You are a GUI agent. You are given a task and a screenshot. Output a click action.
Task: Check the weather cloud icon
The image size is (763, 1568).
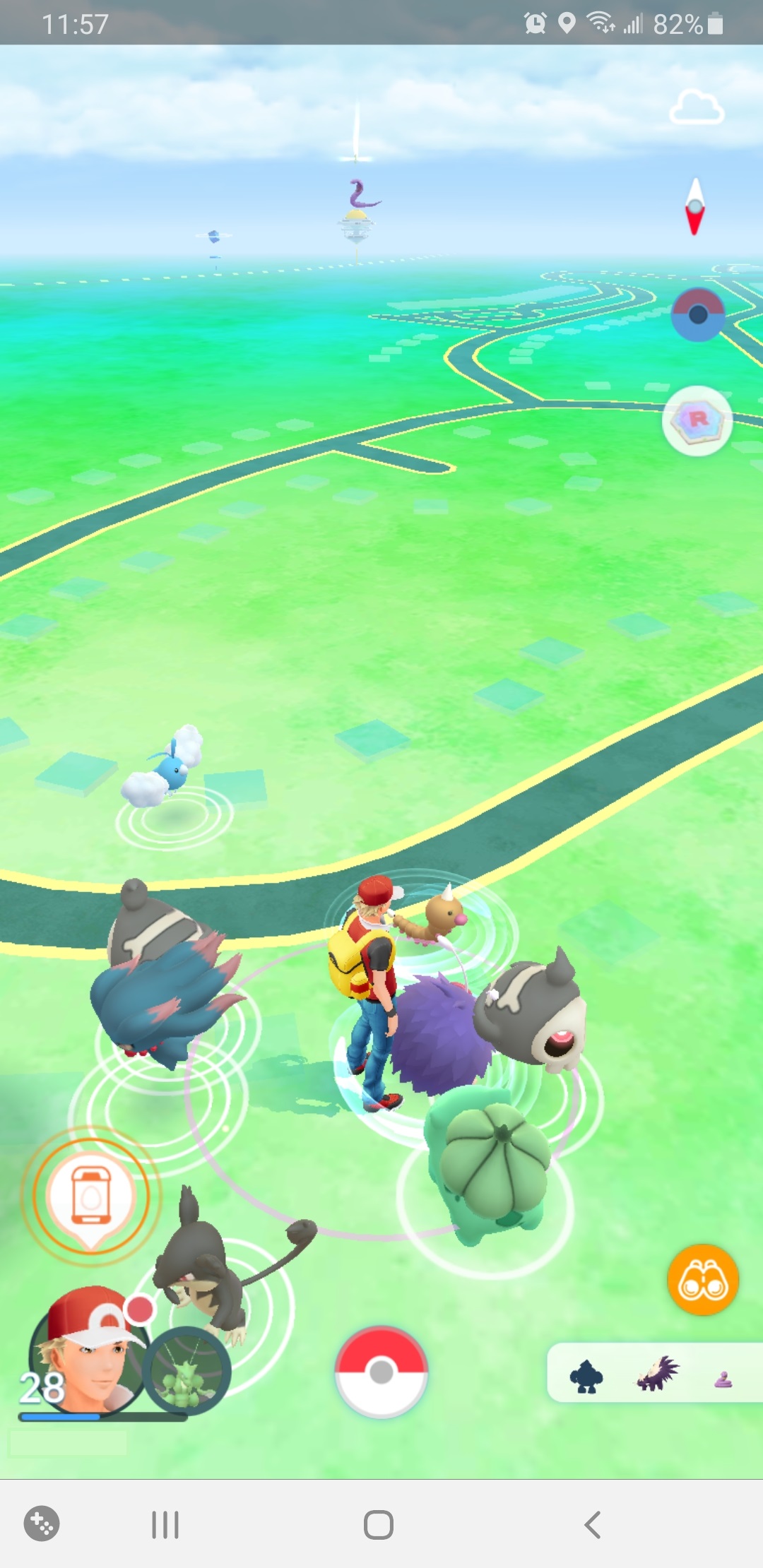point(696,108)
